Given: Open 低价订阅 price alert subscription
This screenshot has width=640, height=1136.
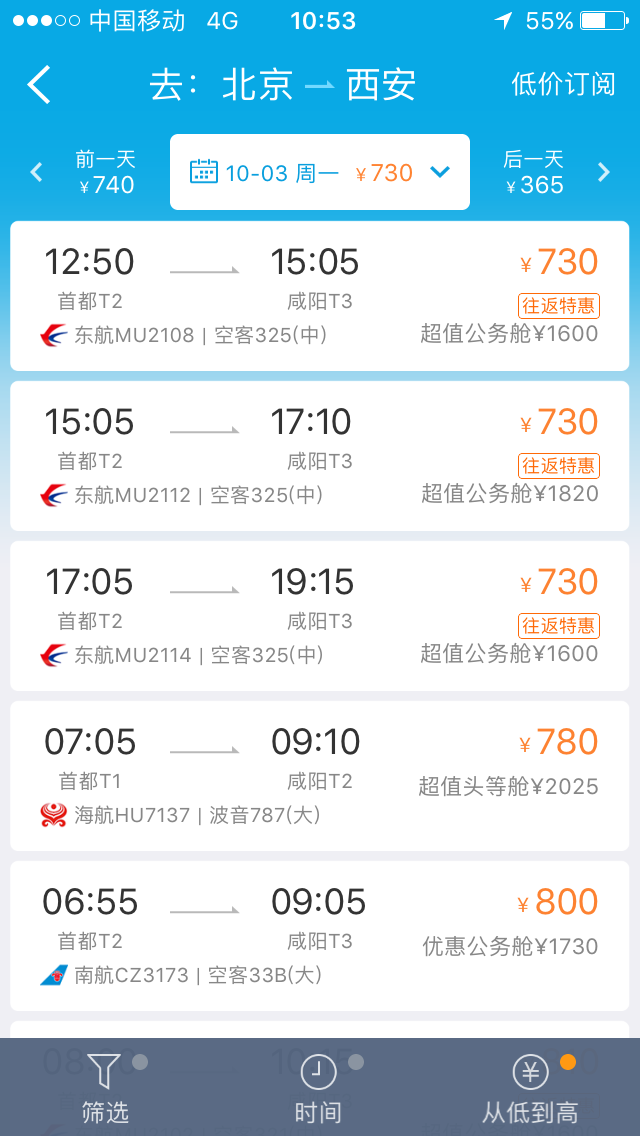Looking at the screenshot, I should [563, 84].
